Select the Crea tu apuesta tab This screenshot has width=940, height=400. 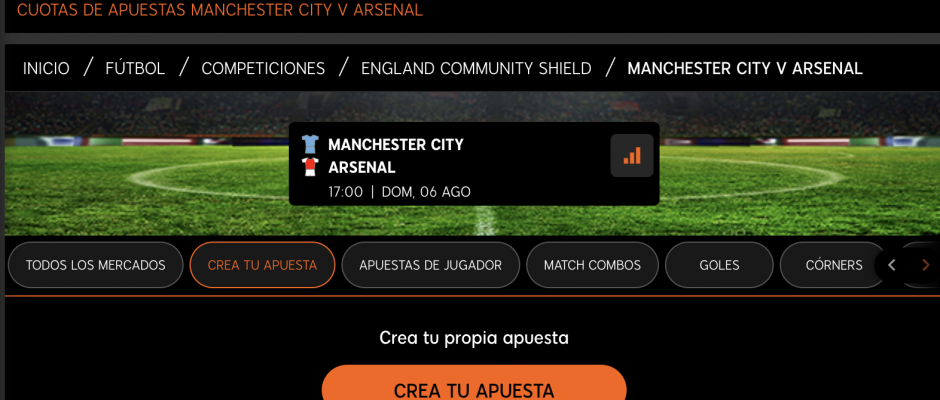pyautogui.click(x=262, y=265)
